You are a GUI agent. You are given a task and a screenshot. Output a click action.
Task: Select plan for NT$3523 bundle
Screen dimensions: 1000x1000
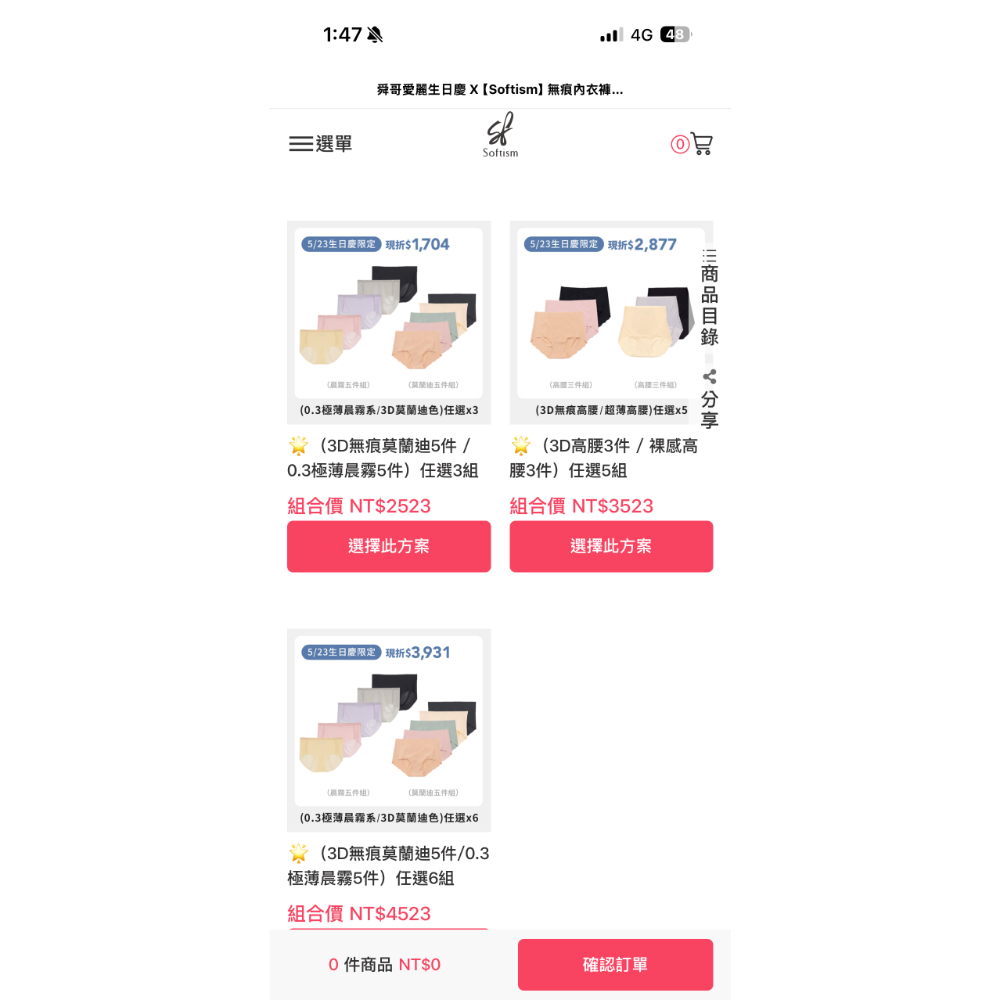[x=611, y=547]
